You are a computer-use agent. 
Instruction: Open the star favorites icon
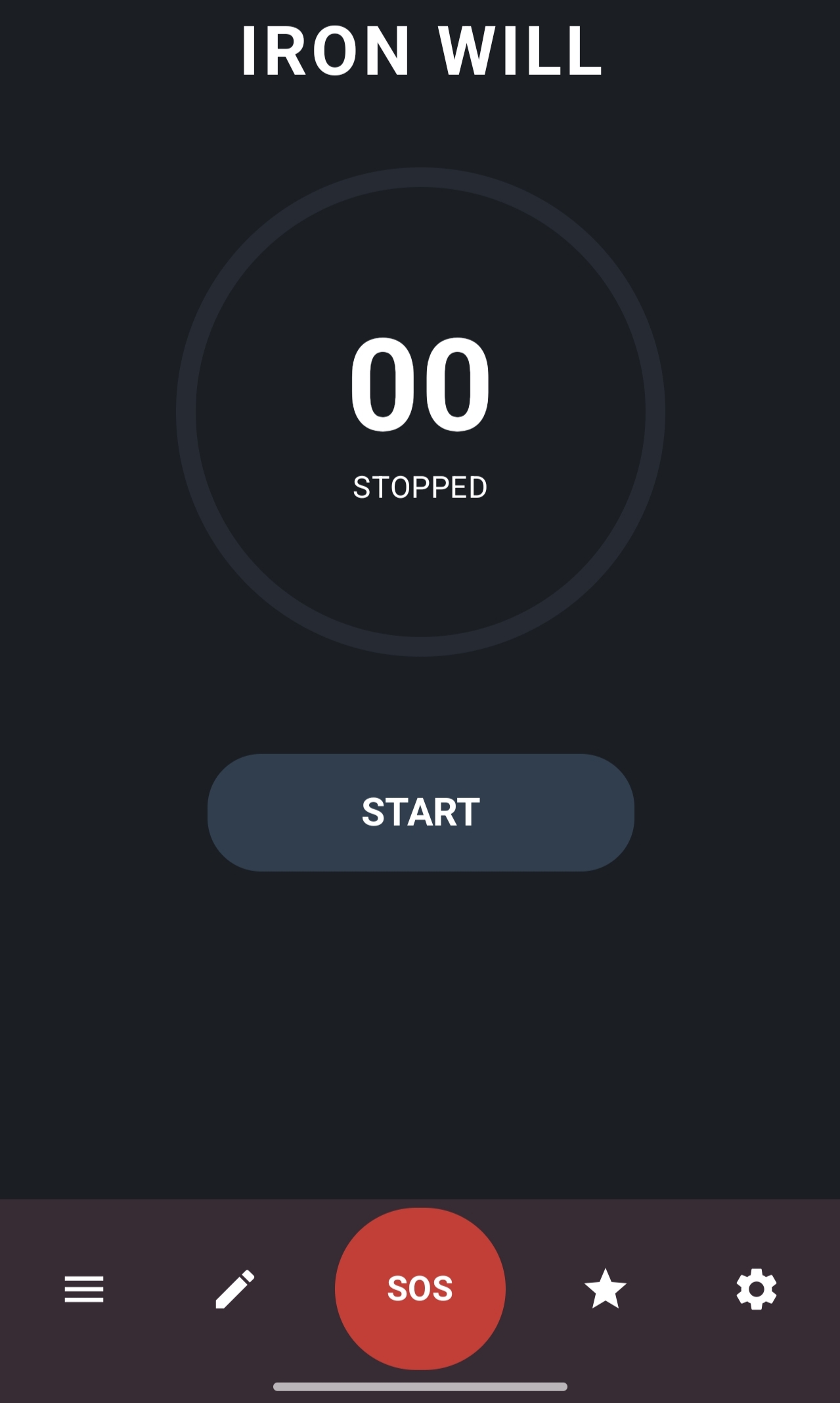click(x=605, y=1289)
